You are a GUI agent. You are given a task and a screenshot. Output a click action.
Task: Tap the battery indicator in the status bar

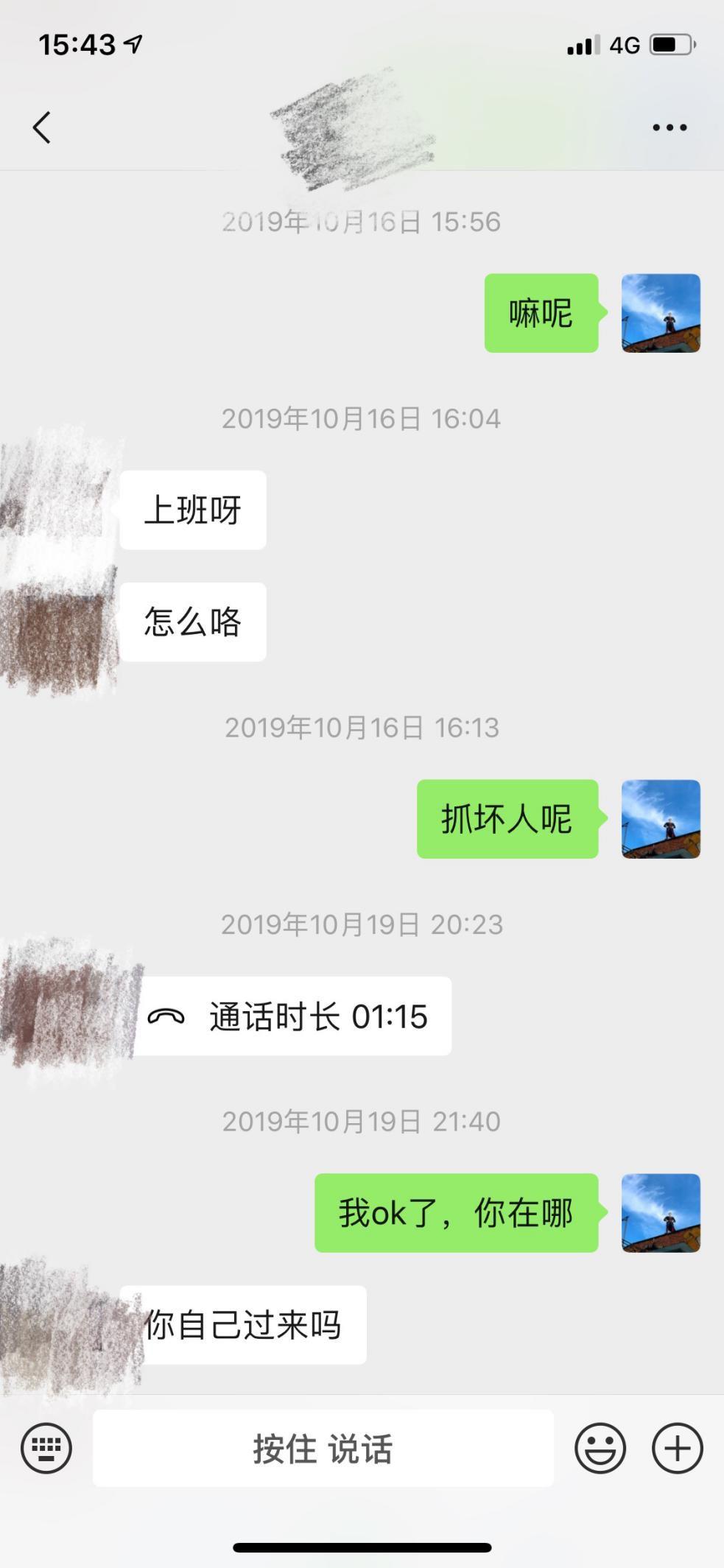pyautogui.click(x=672, y=45)
